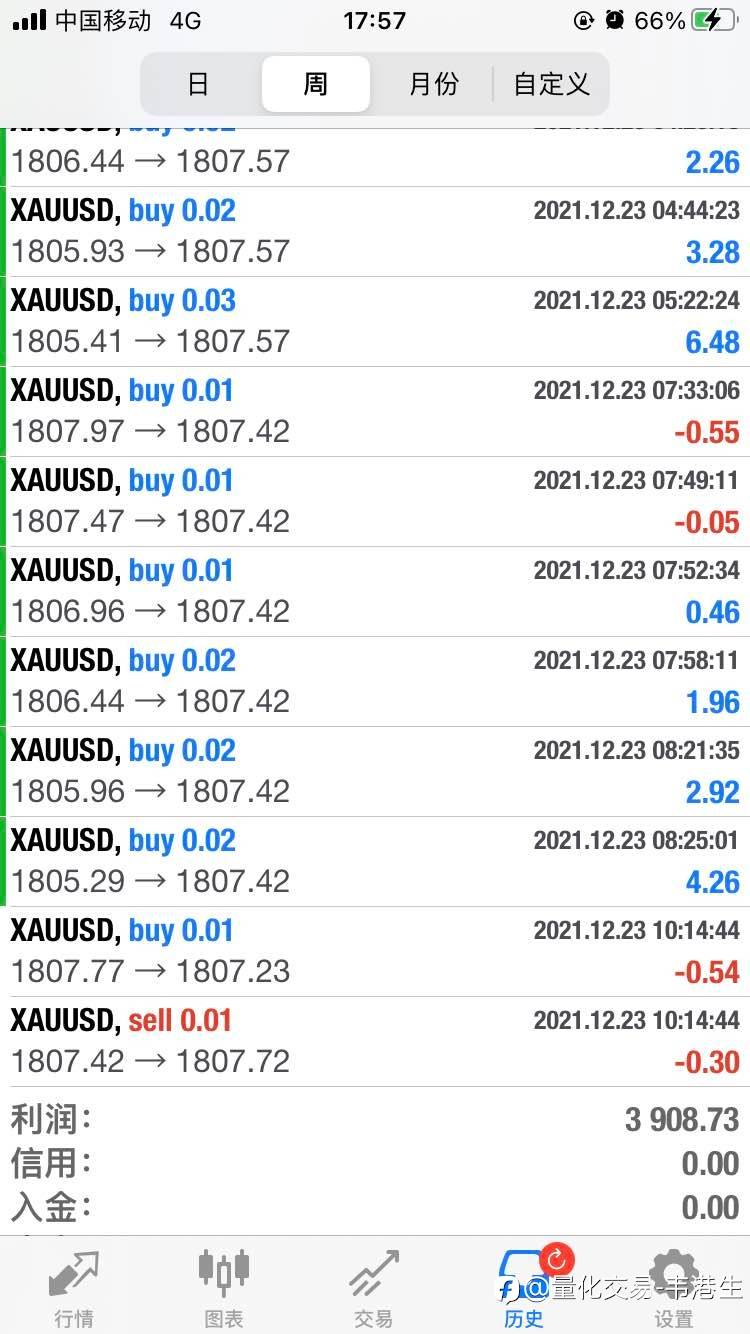
Task: Switch to the 月份 (month) period
Action: click(x=433, y=84)
